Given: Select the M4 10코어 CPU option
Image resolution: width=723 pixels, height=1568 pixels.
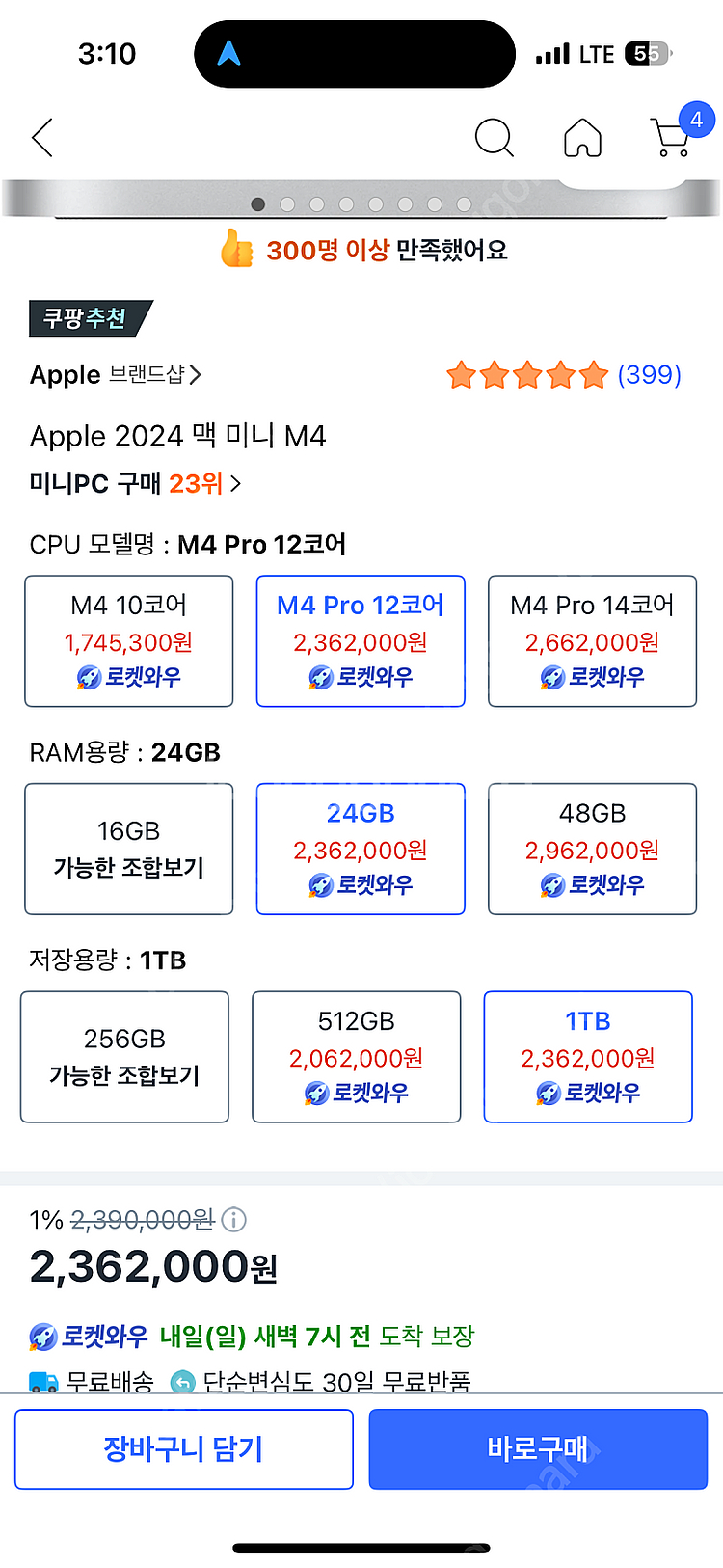Looking at the screenshot, I should [x=129, y=641].
